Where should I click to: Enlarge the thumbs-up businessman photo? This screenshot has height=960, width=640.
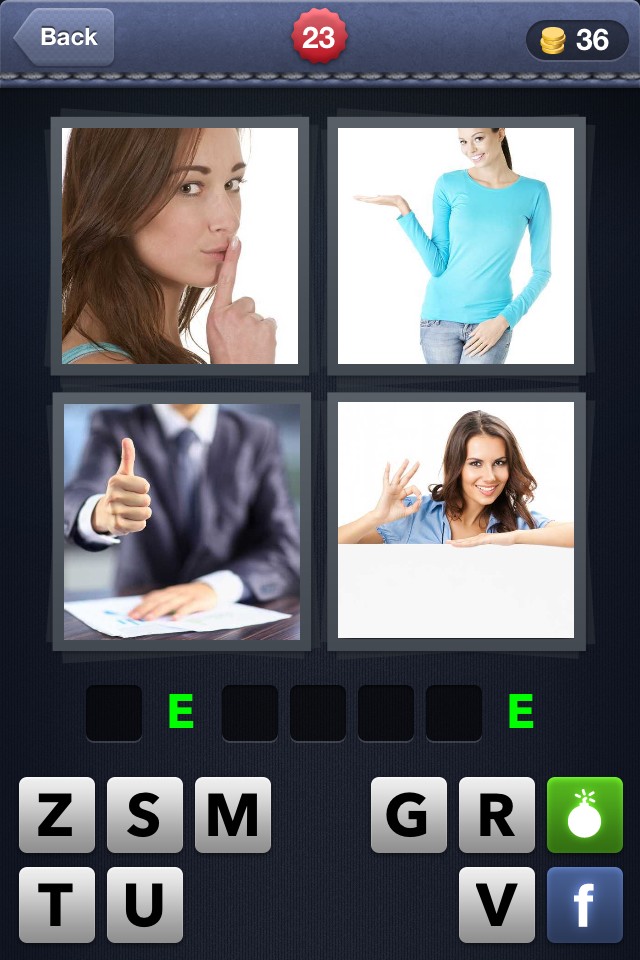[181, 521]
